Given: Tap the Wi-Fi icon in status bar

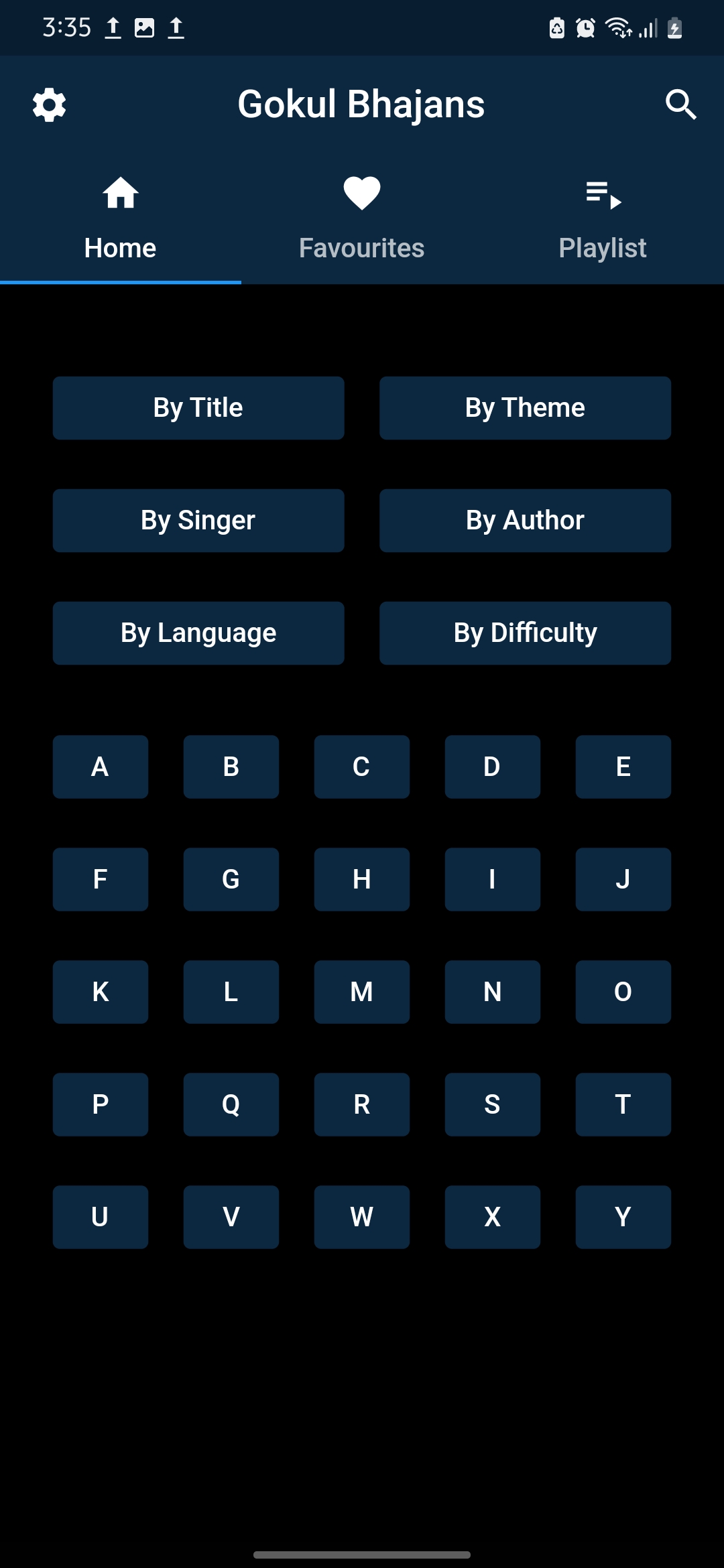Looking at the screenshot, I should click(x=617, y=28).
